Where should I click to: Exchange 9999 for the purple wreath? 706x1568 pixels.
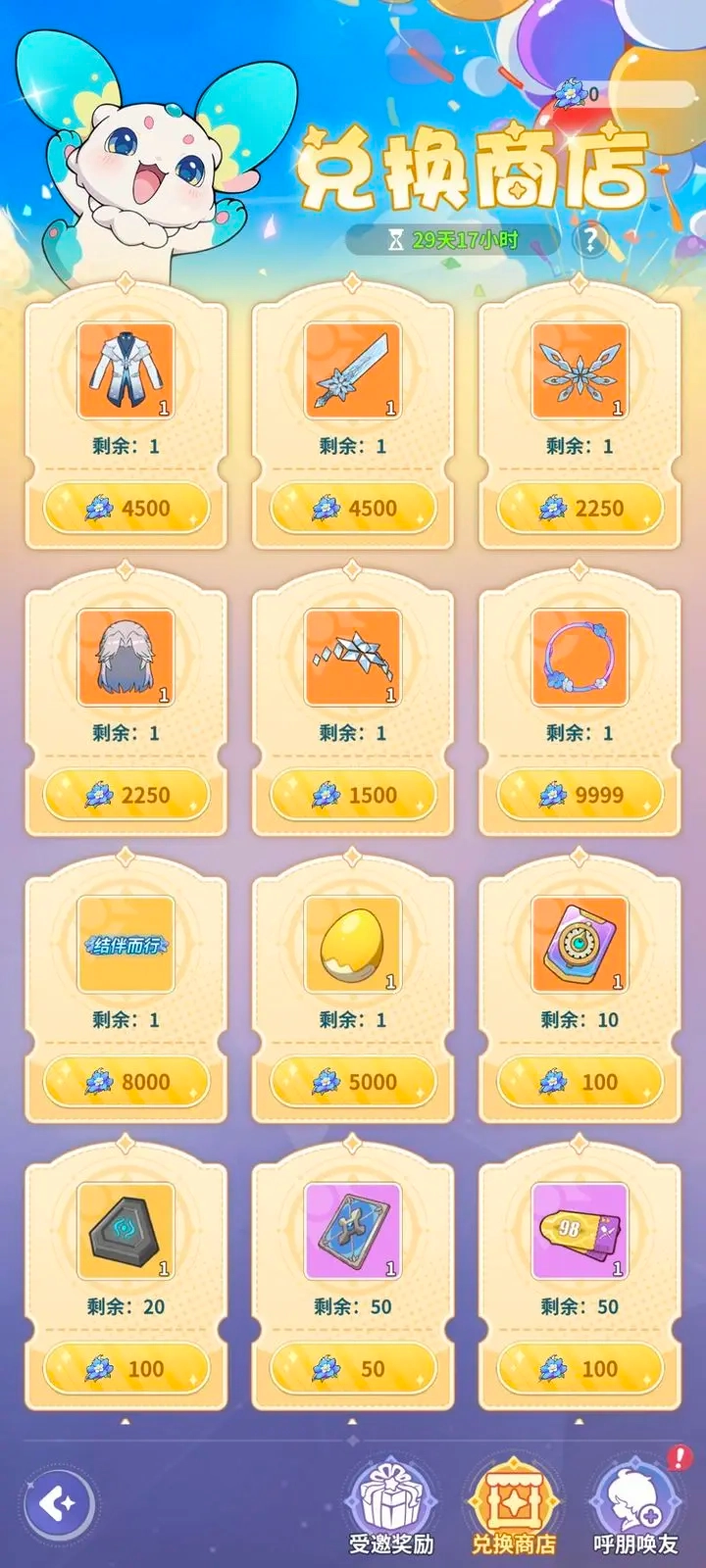pos(580,795)
